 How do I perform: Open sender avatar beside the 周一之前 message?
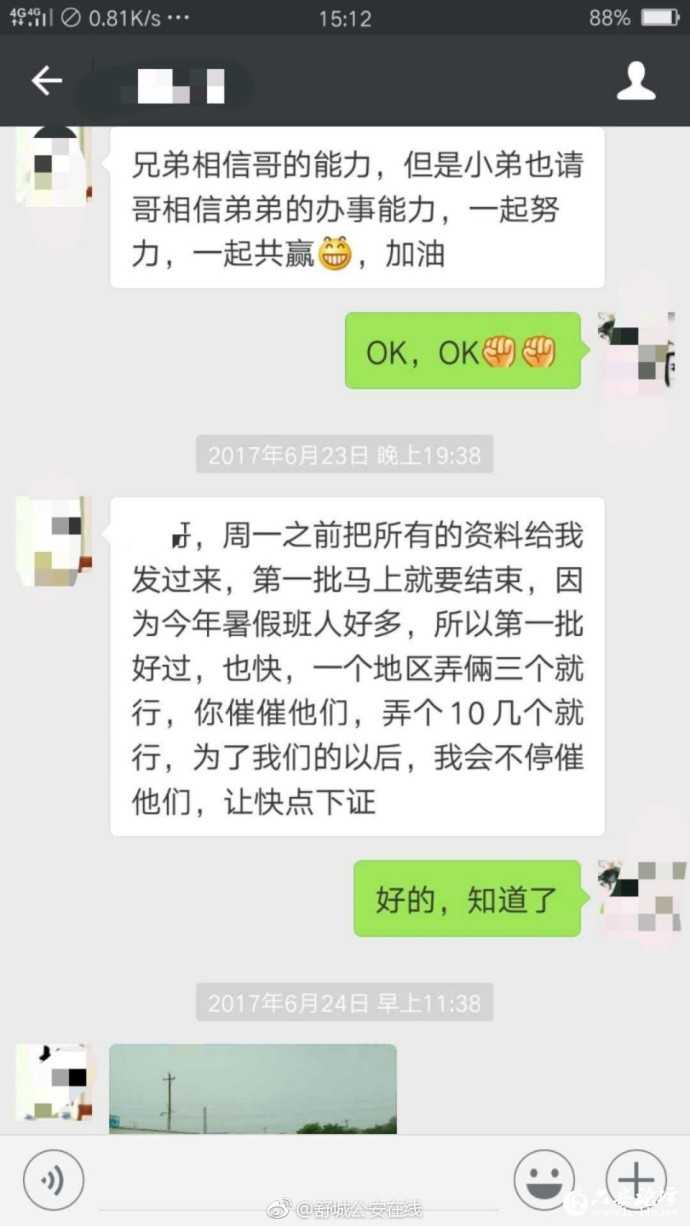coord(54,541)
